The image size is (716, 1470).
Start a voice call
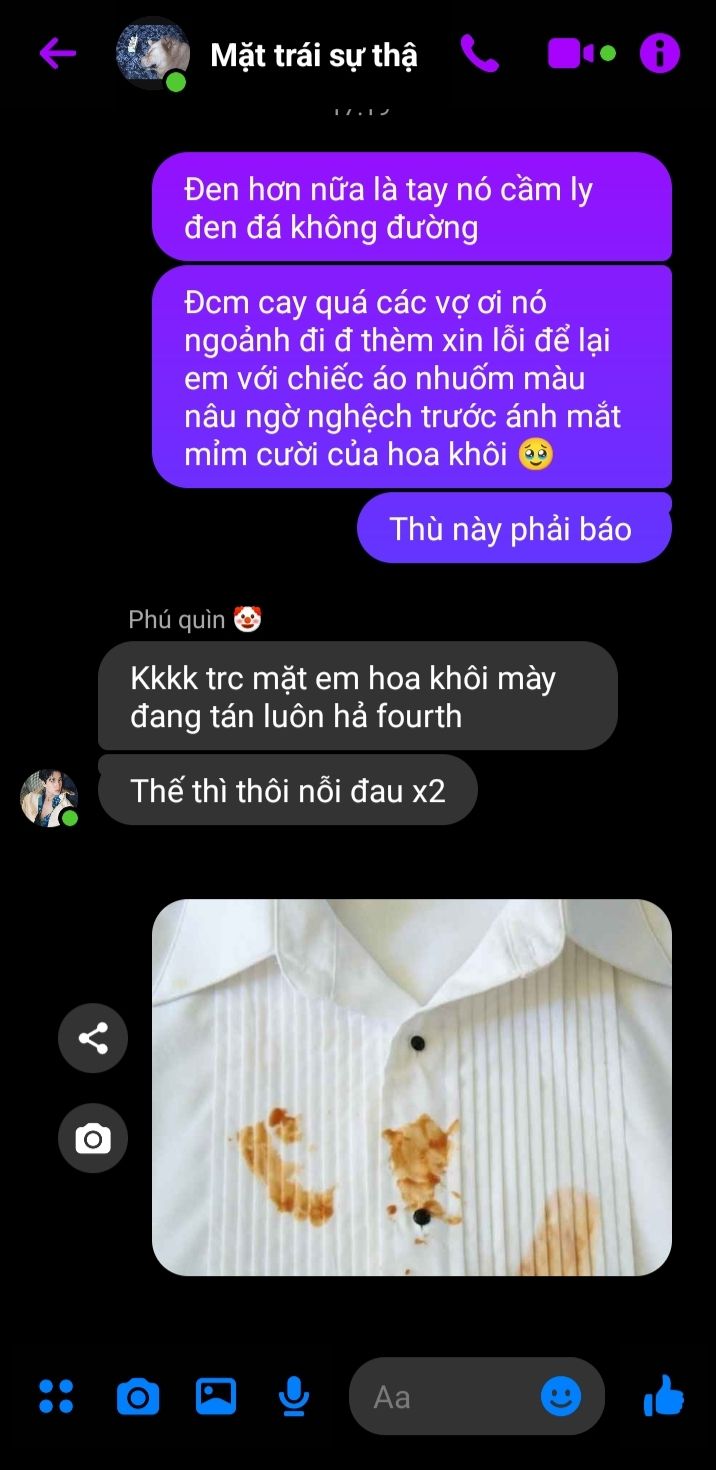[x=480, y=53]
